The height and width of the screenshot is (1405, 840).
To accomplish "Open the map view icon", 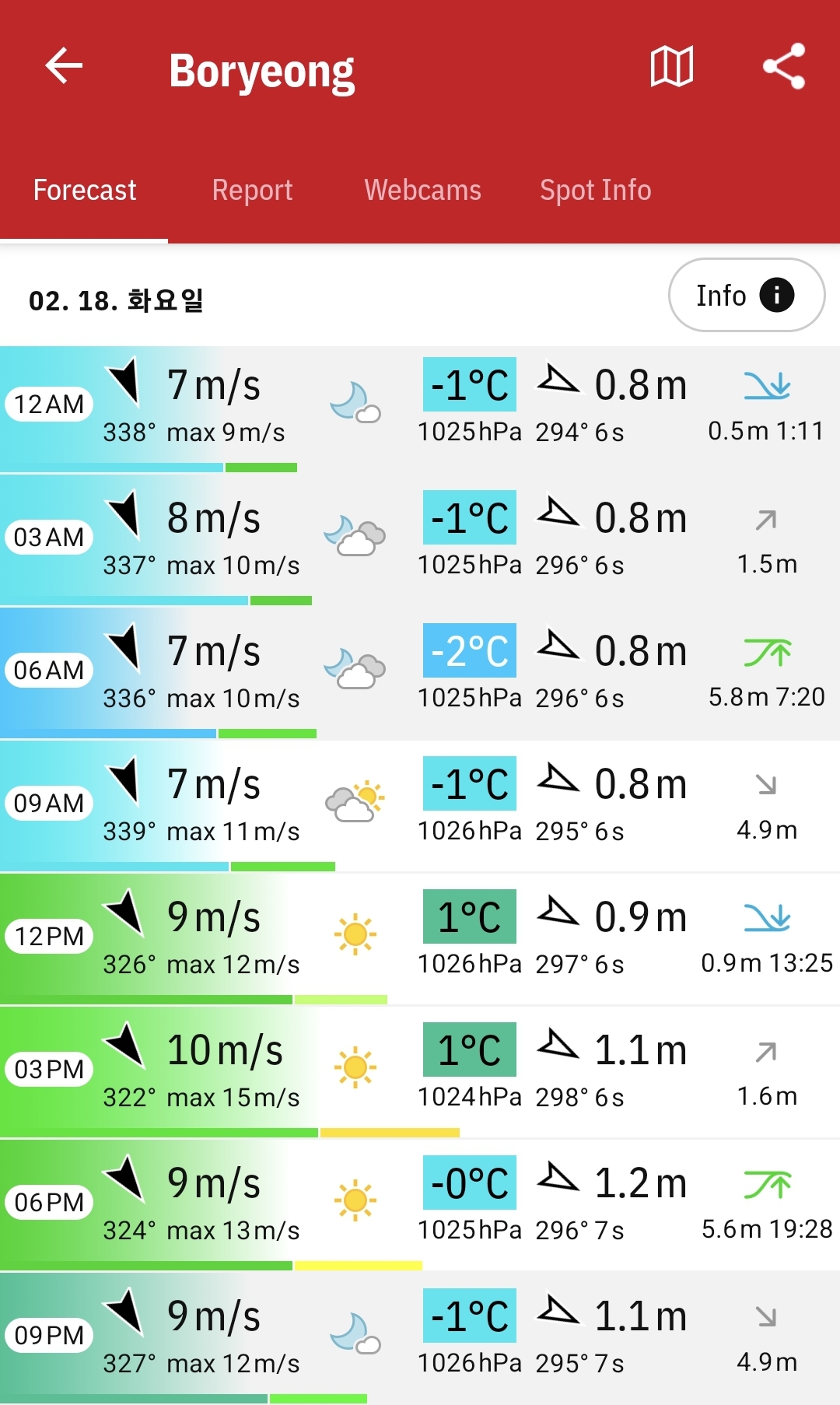I will click(x=672, y=66).
